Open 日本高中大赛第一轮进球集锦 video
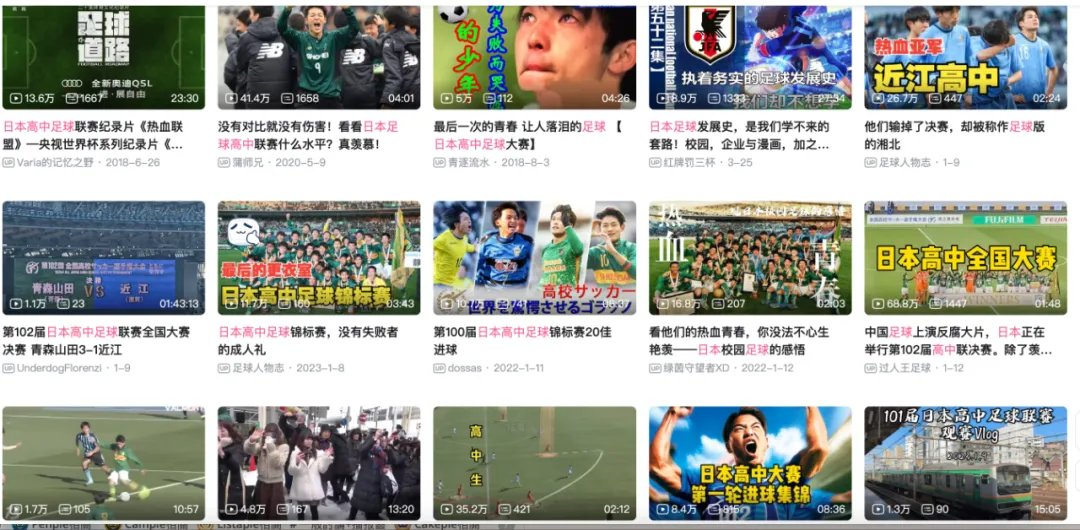Image resolution: width=1080 pixels, height=530 pixels. [x=750, y=462]
